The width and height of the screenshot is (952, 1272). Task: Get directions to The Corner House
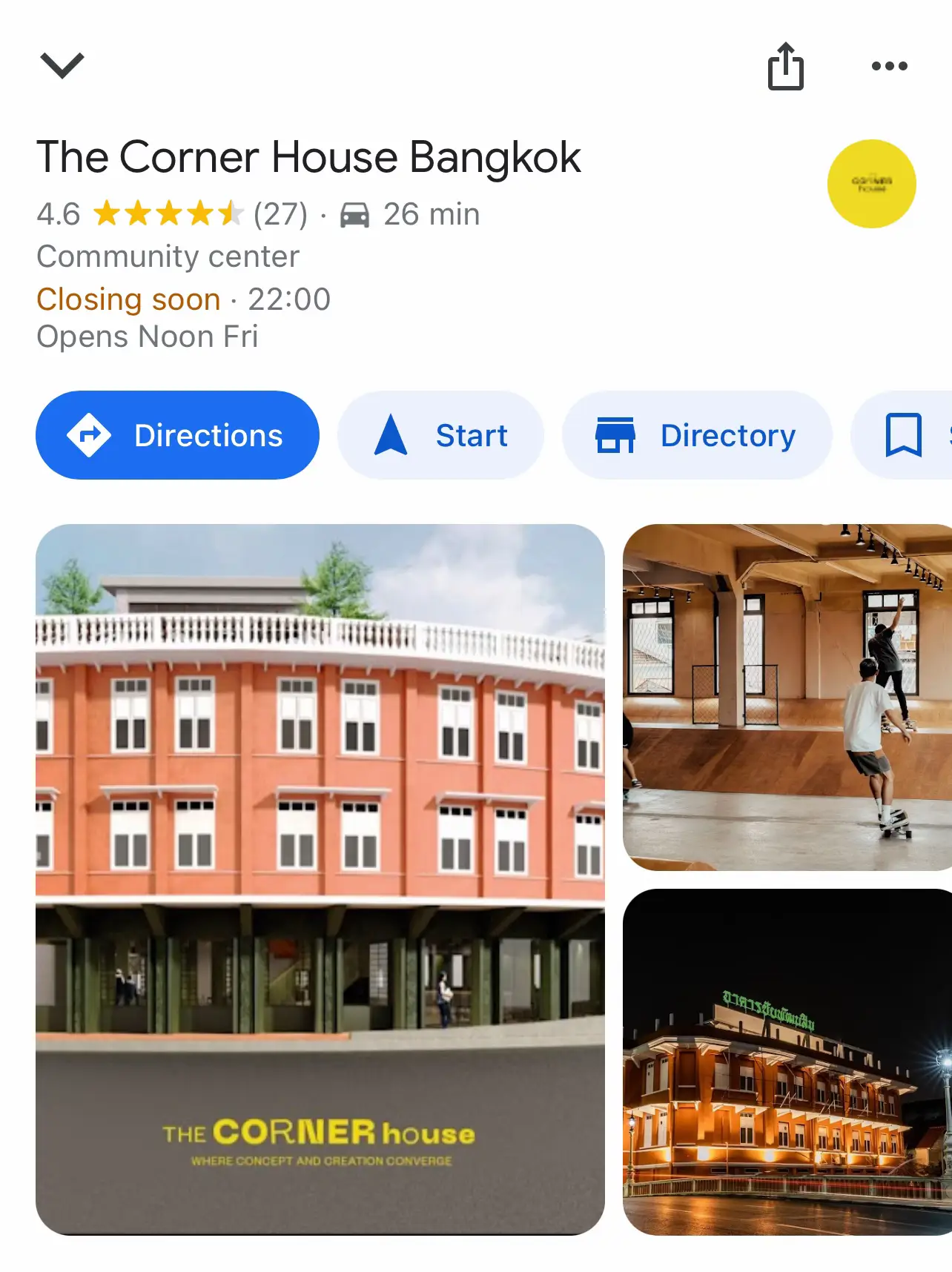coord(177,435)
